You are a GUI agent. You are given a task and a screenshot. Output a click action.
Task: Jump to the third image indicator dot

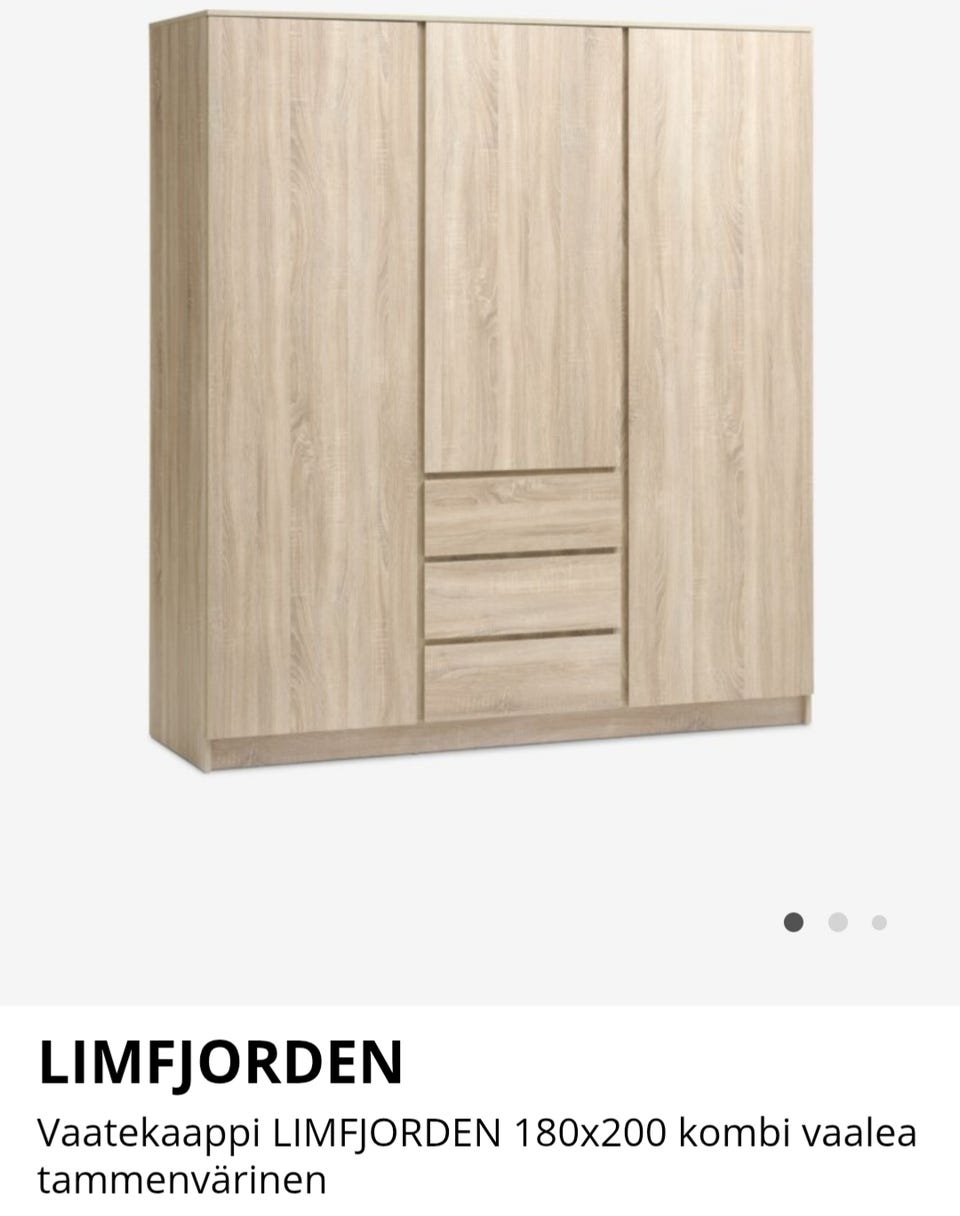tap(879, 922)
